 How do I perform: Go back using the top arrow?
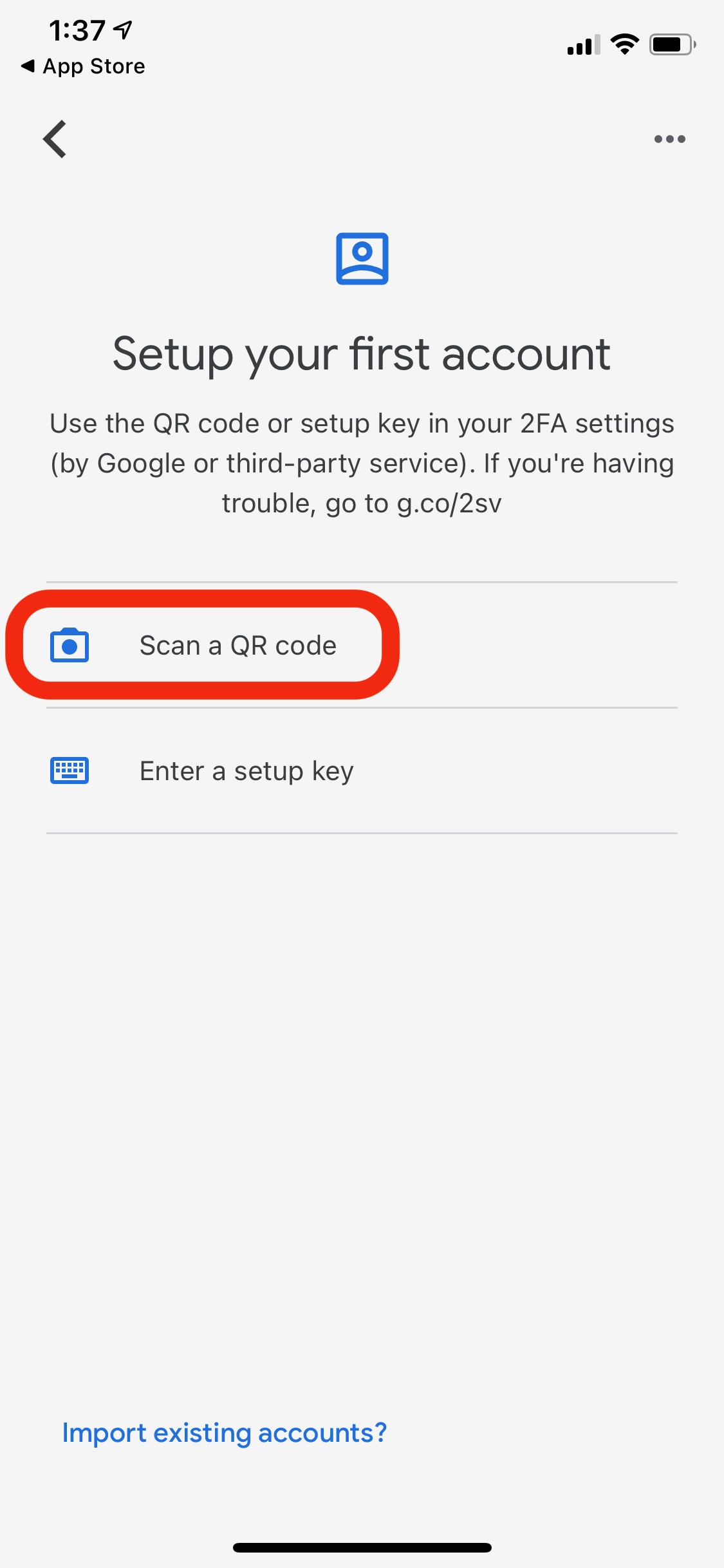55,139
